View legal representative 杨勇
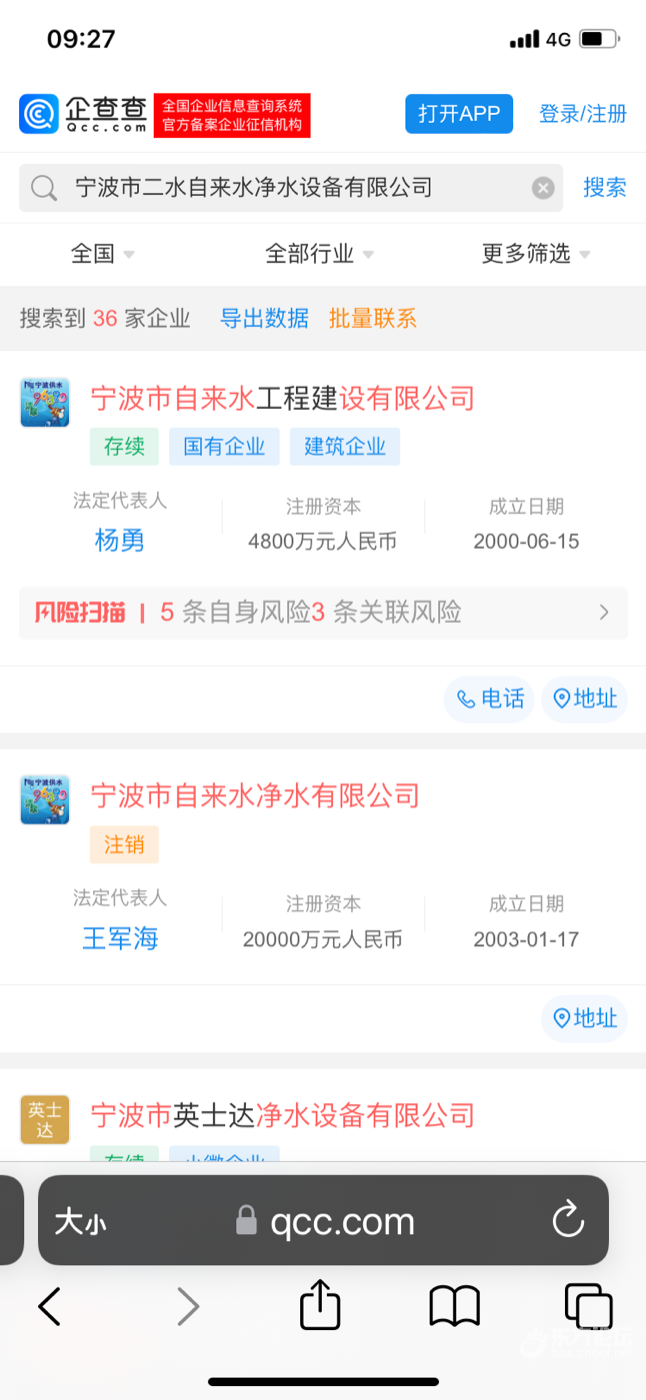The image size is (646, 1400). pos(120,541)
